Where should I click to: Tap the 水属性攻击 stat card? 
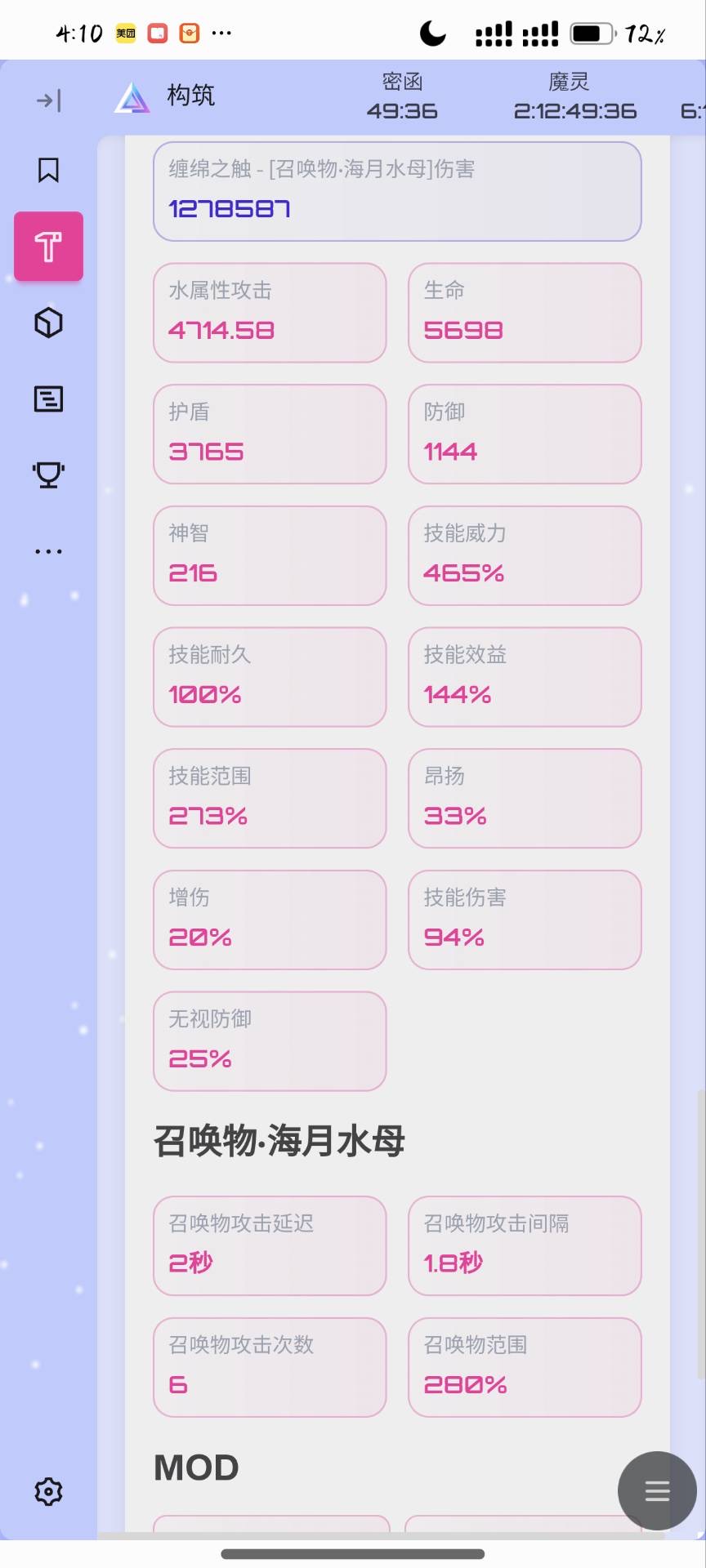pyautogui.click(x=269, y=313)
